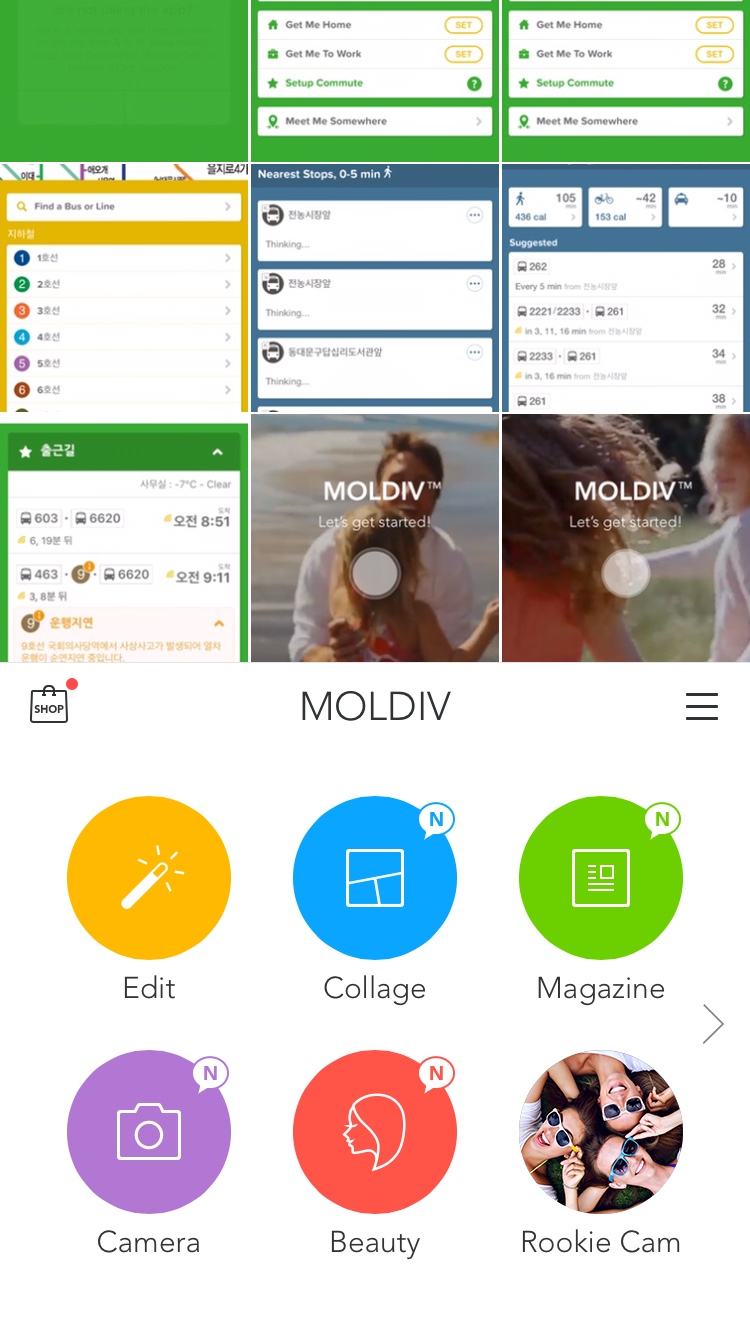Launch the Camera
This screenshot has width=750, height=1334.
tap(149, 1132)
